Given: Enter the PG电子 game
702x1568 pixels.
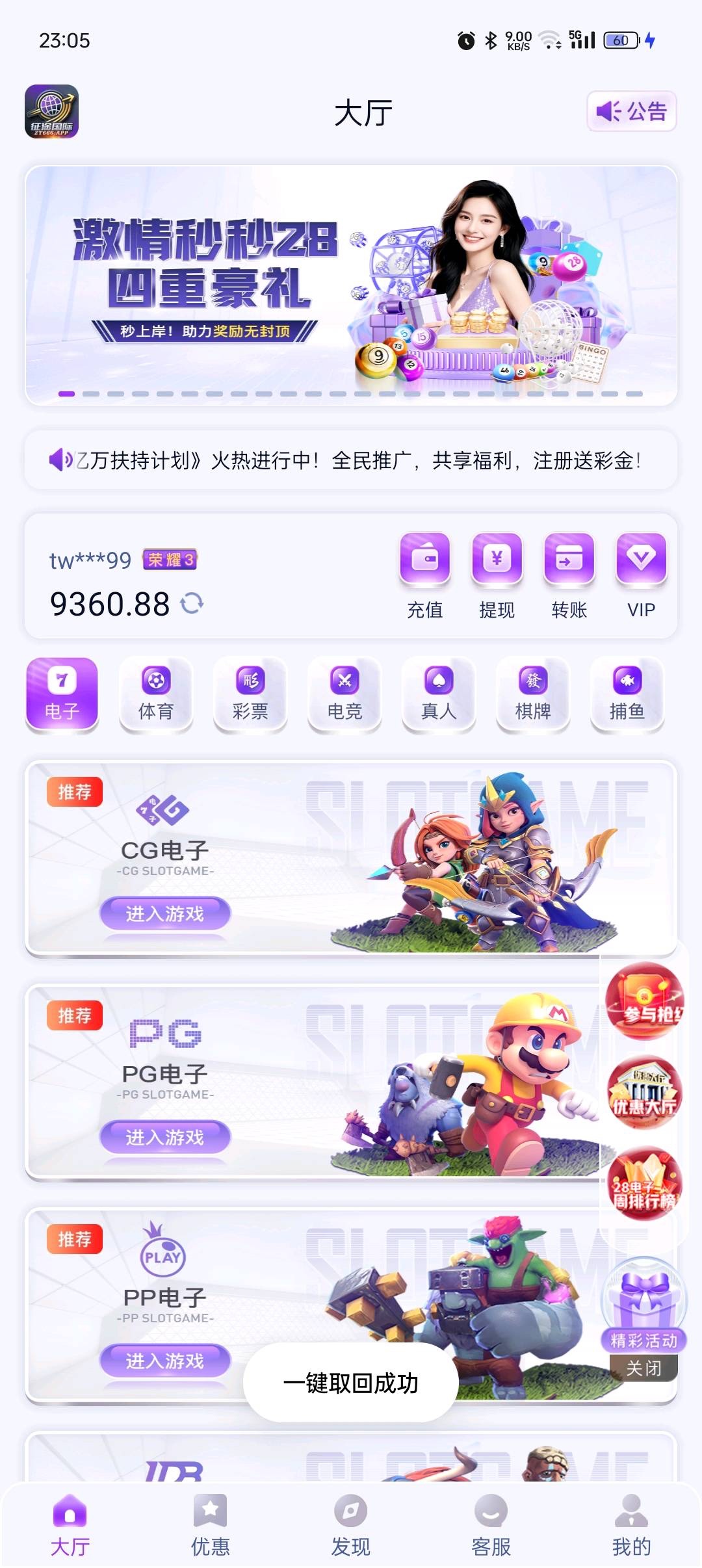Looking at the screenshot, I should (165, 1137).
